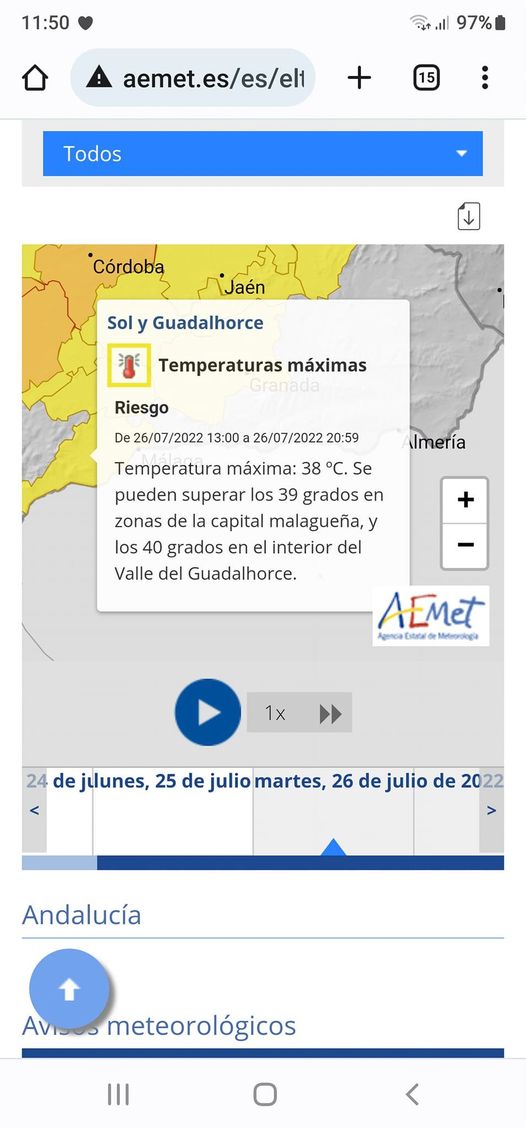
Task: Jump back to top of page
Action: (69, 990)
